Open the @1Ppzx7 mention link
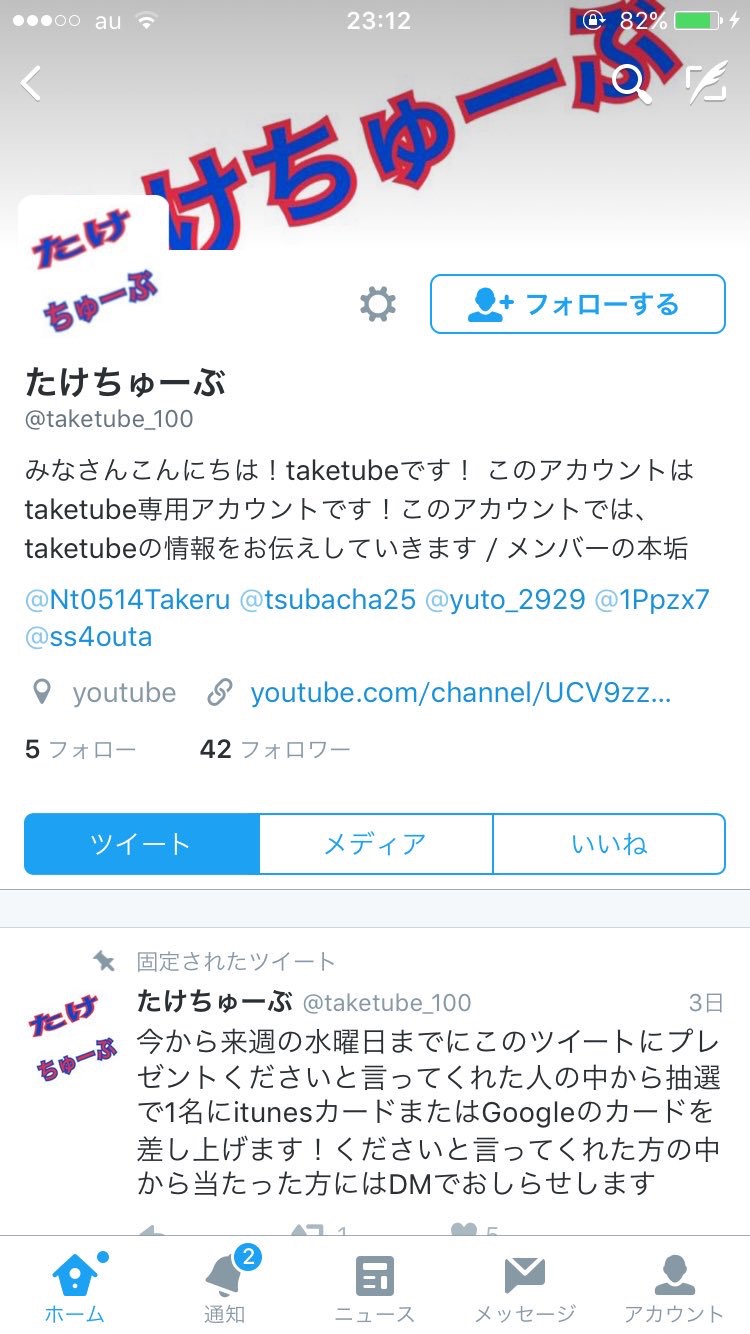Screen dimensions: 750x1334 tap(652, 600)
